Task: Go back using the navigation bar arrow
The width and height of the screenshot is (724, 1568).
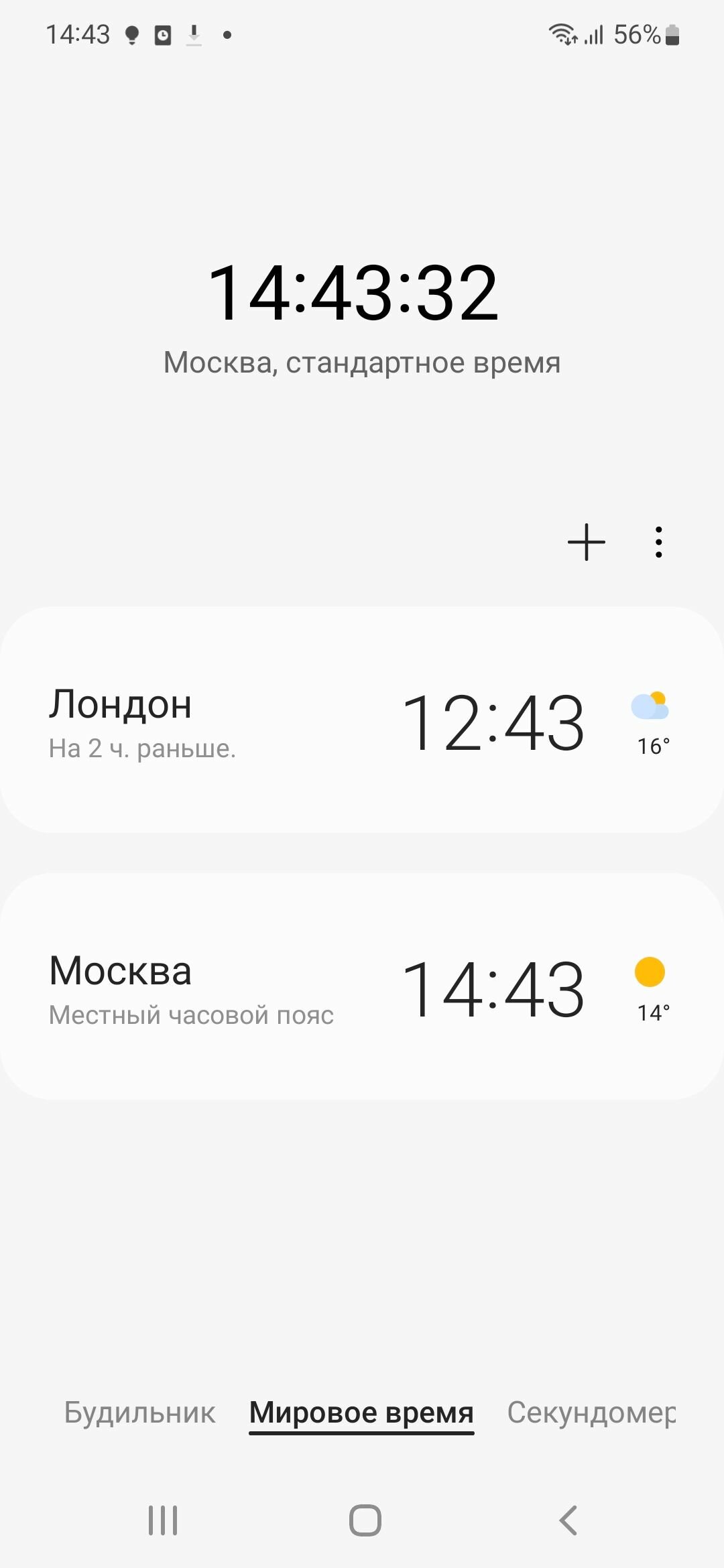Action: pos(568,1520)
